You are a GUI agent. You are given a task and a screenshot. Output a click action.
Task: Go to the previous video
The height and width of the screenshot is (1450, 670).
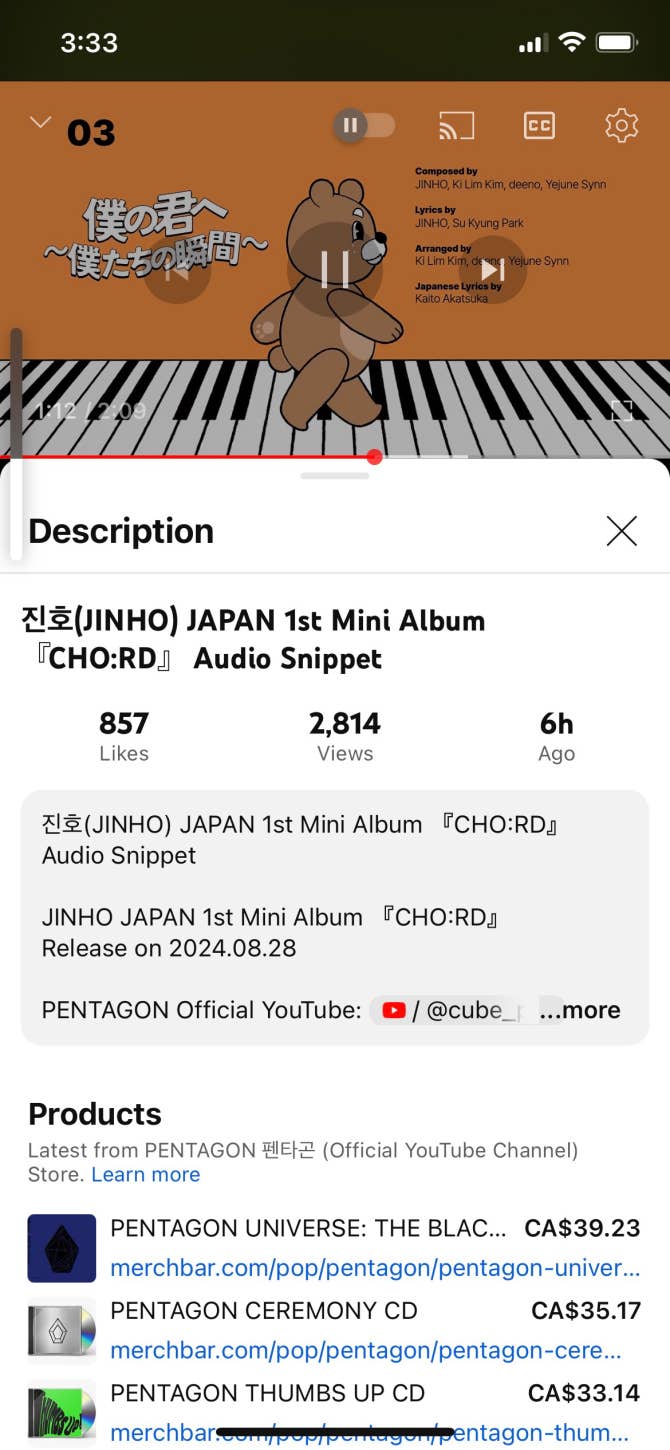click(x=177, y=269)
